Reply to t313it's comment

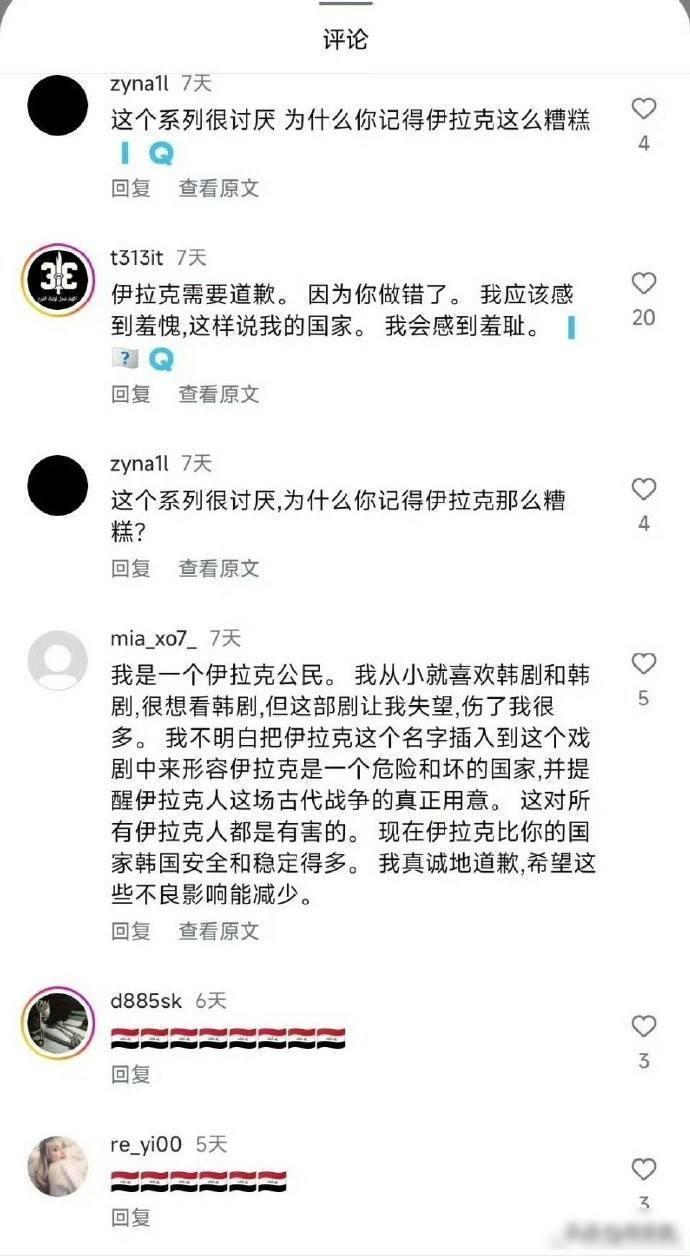coord(130,394)
